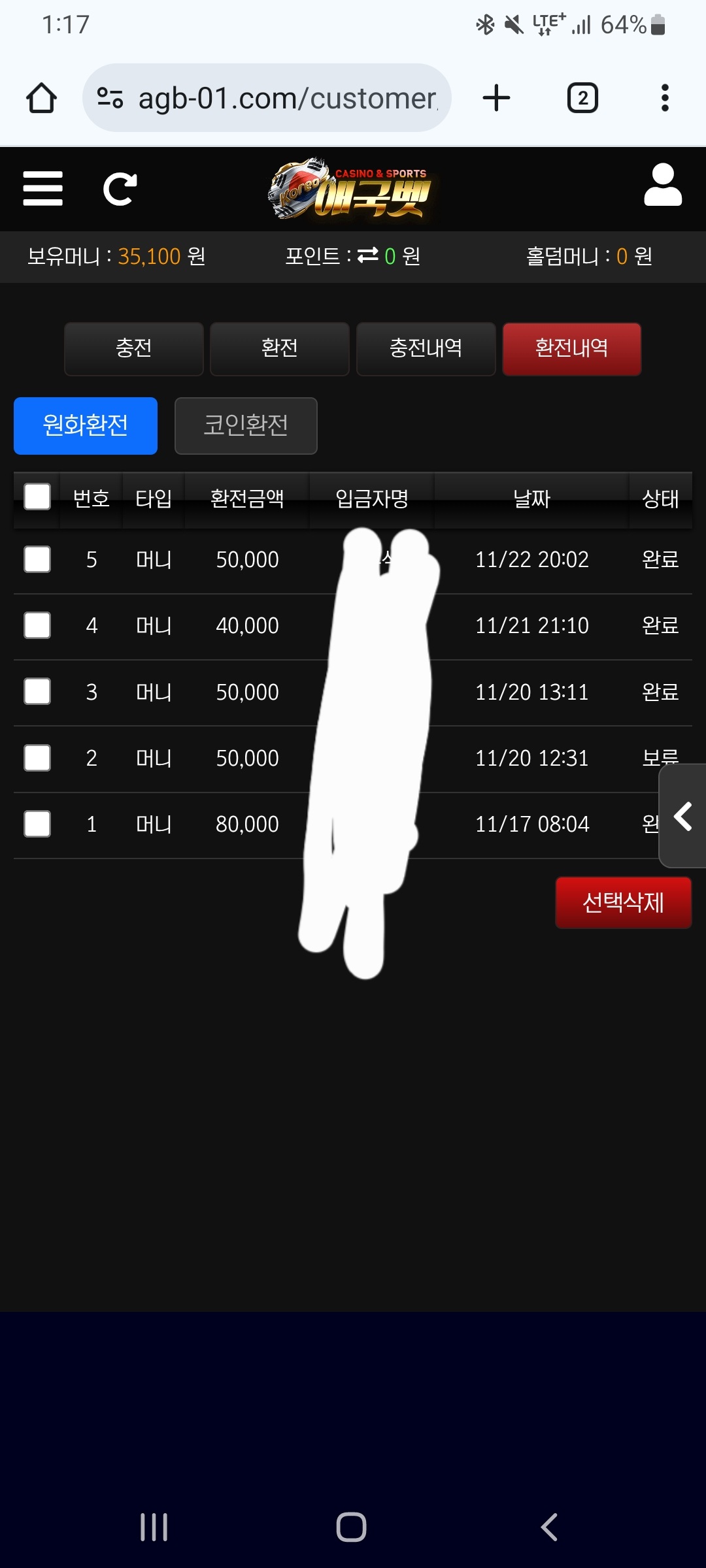Open the user profile icon
Image resolution: width=706 pixels, height=1568 pixels.
click(x=663, y=186)
